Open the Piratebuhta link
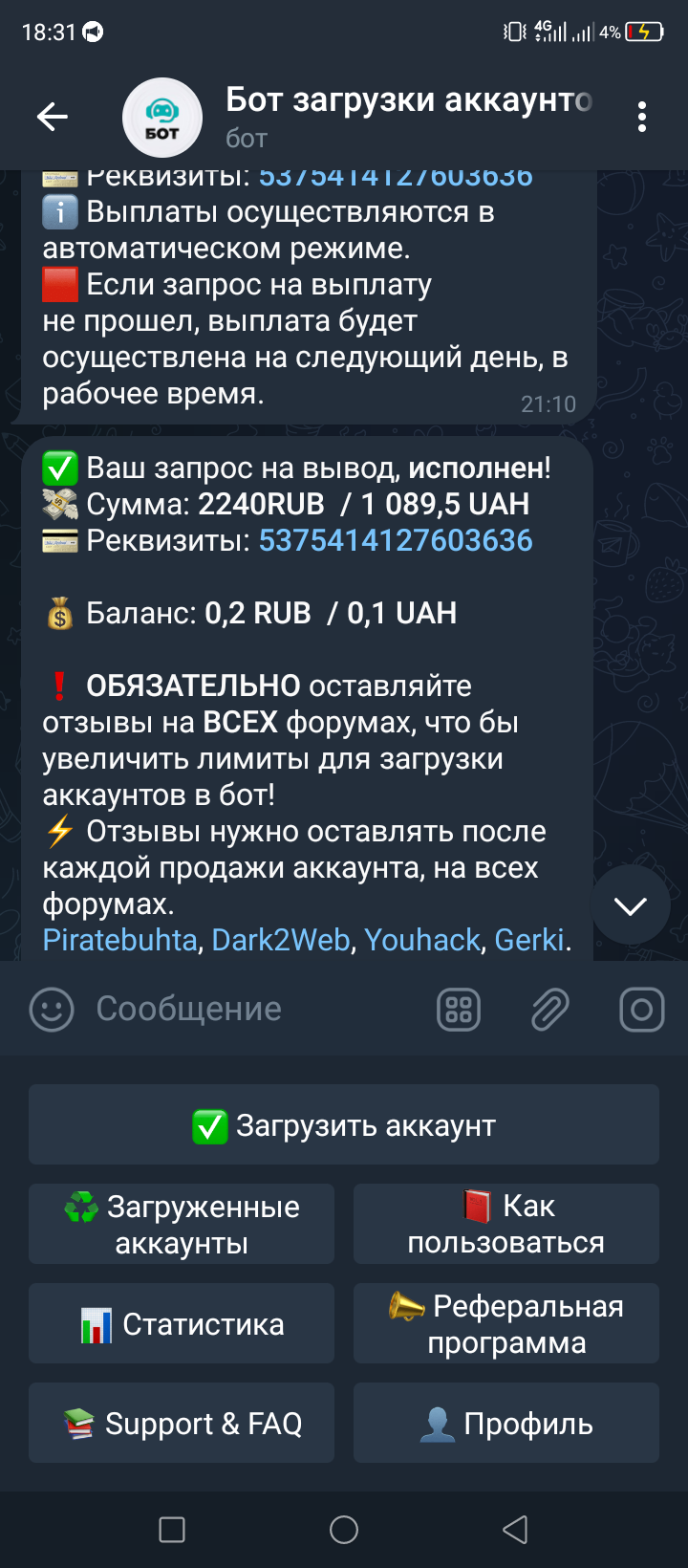This screenshot has height=1568, width=688. click(x=119, y=940)
